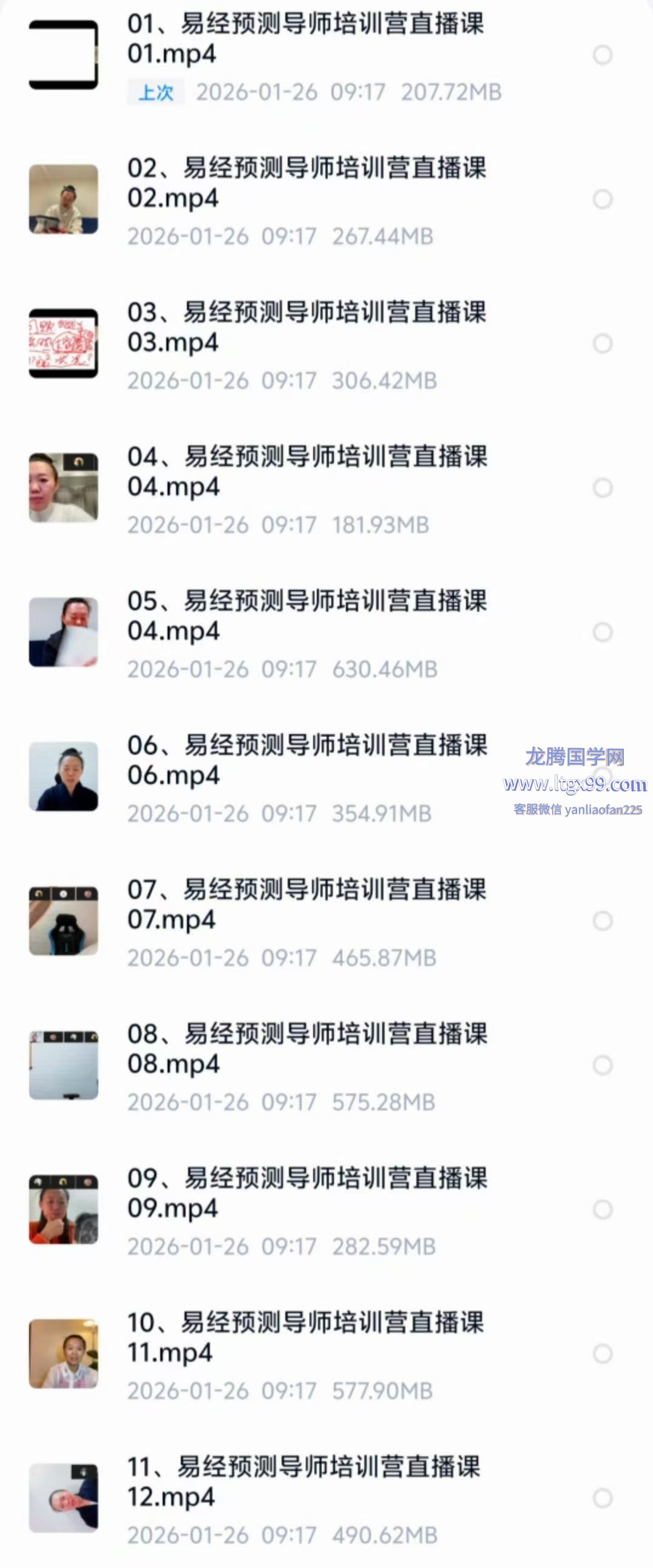The height and width of the screenshot is (1568, 653).
Task: Open the 490.62MB video numbered 11
Action: point(303,1482)
